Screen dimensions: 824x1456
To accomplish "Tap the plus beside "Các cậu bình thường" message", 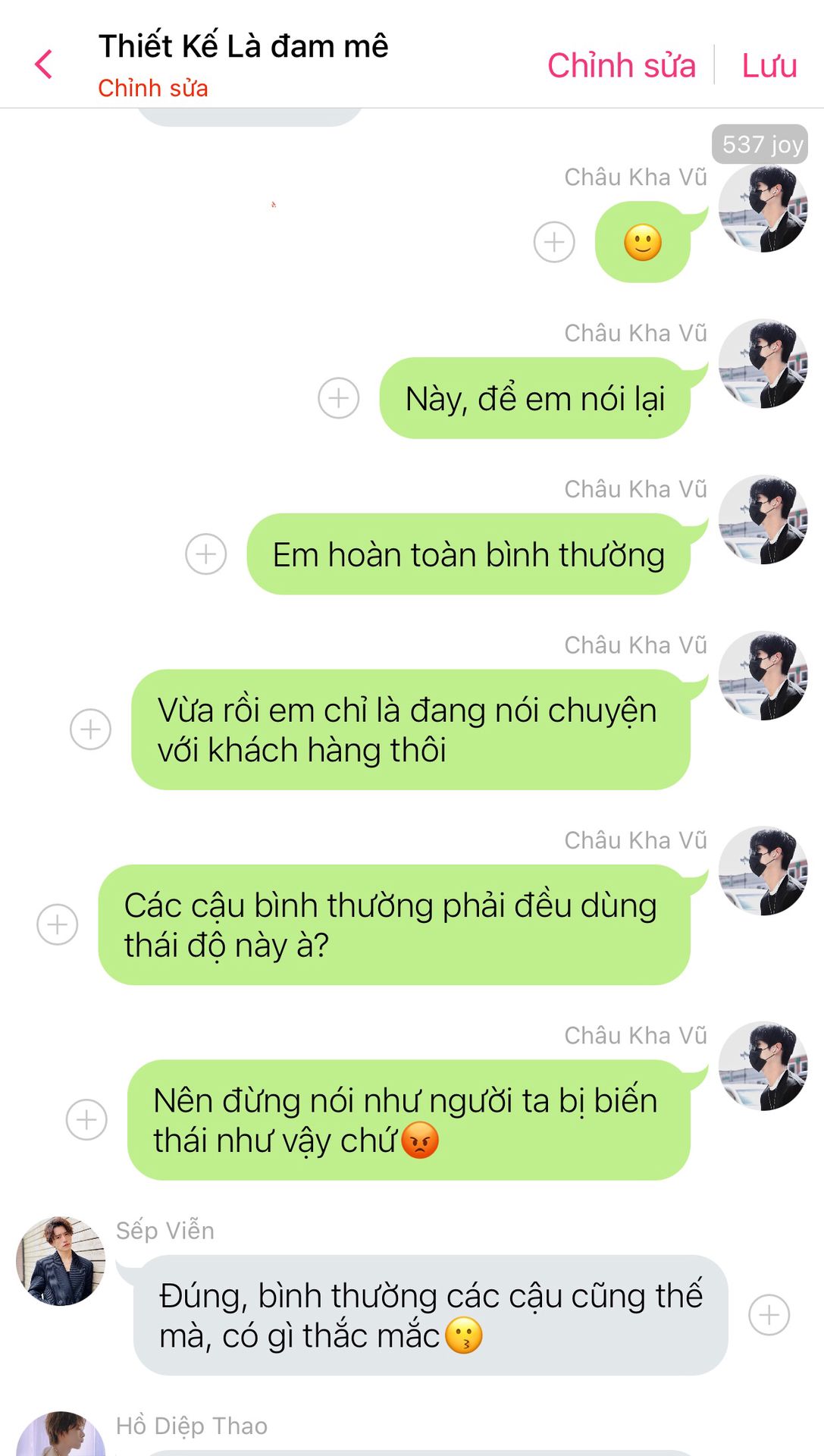I will [58, 924].
